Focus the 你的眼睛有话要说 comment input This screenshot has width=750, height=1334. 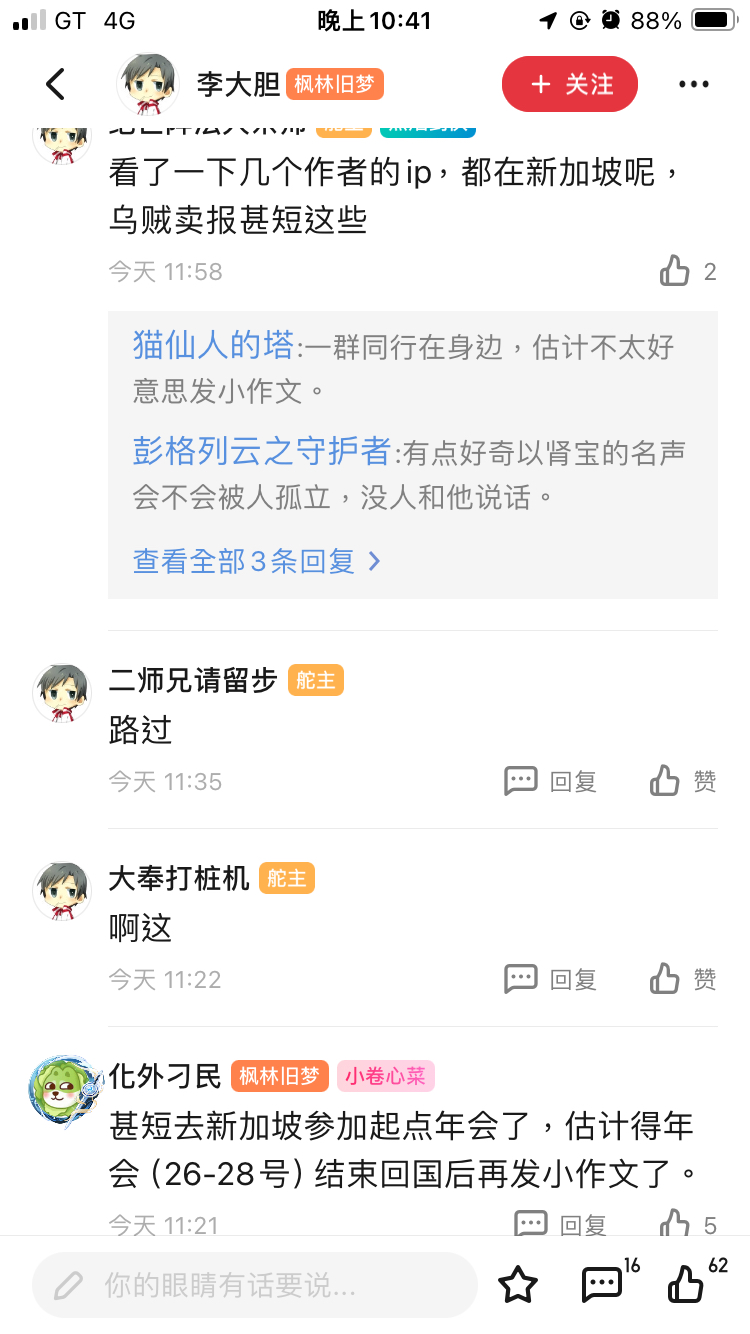254,1285
